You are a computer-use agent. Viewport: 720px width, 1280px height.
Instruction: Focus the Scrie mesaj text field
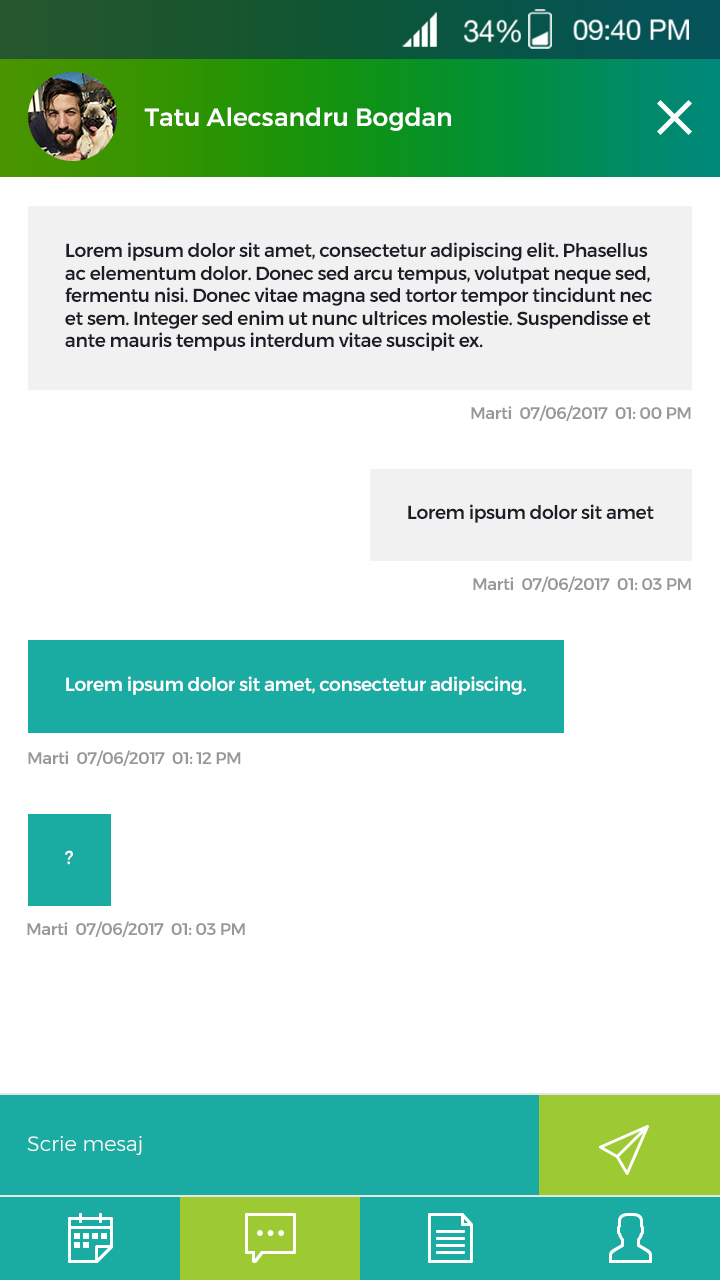click(x=269, y=1144)
